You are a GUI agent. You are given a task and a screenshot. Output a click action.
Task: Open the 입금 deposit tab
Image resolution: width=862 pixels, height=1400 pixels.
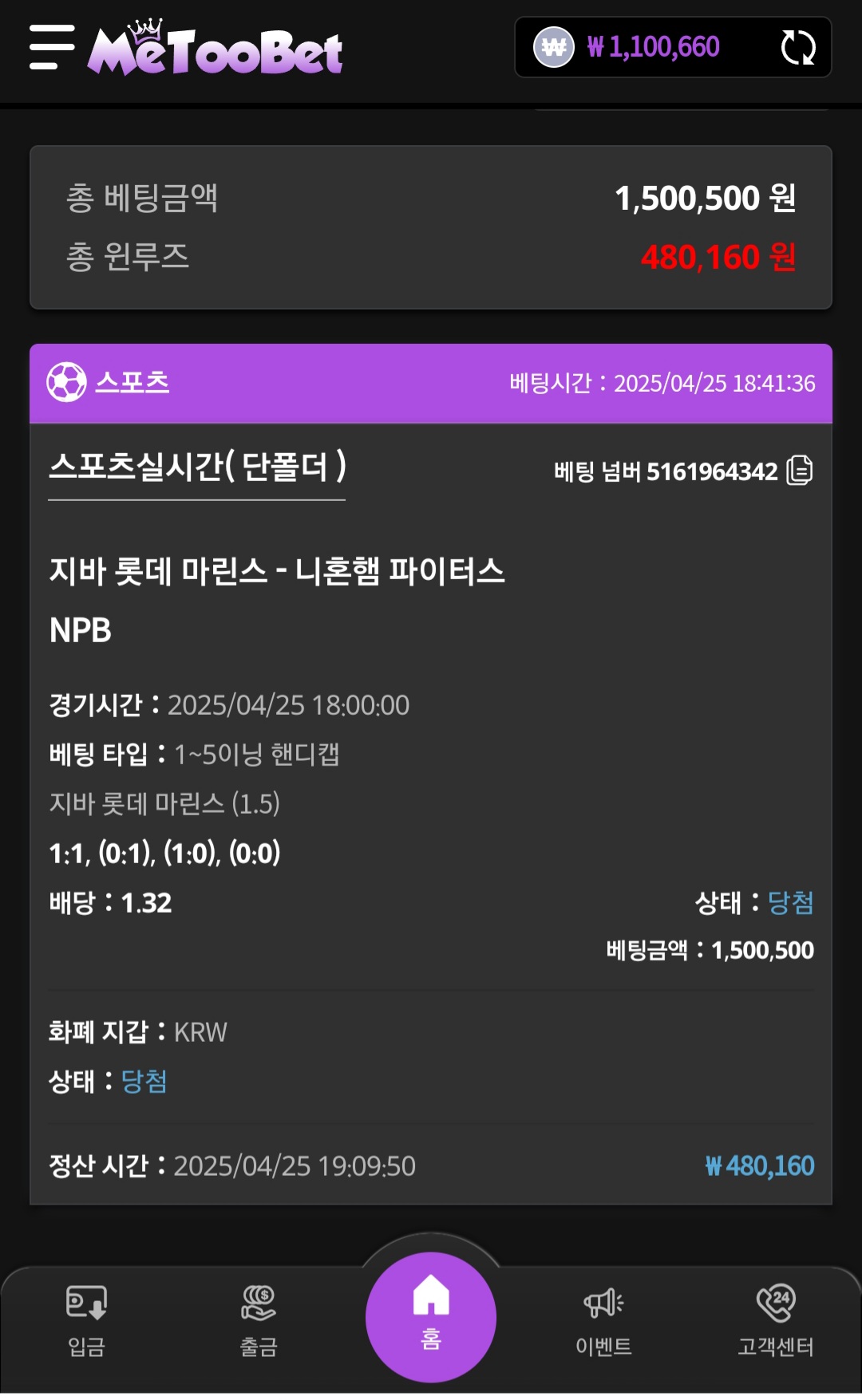click(x=86, y=1320)
